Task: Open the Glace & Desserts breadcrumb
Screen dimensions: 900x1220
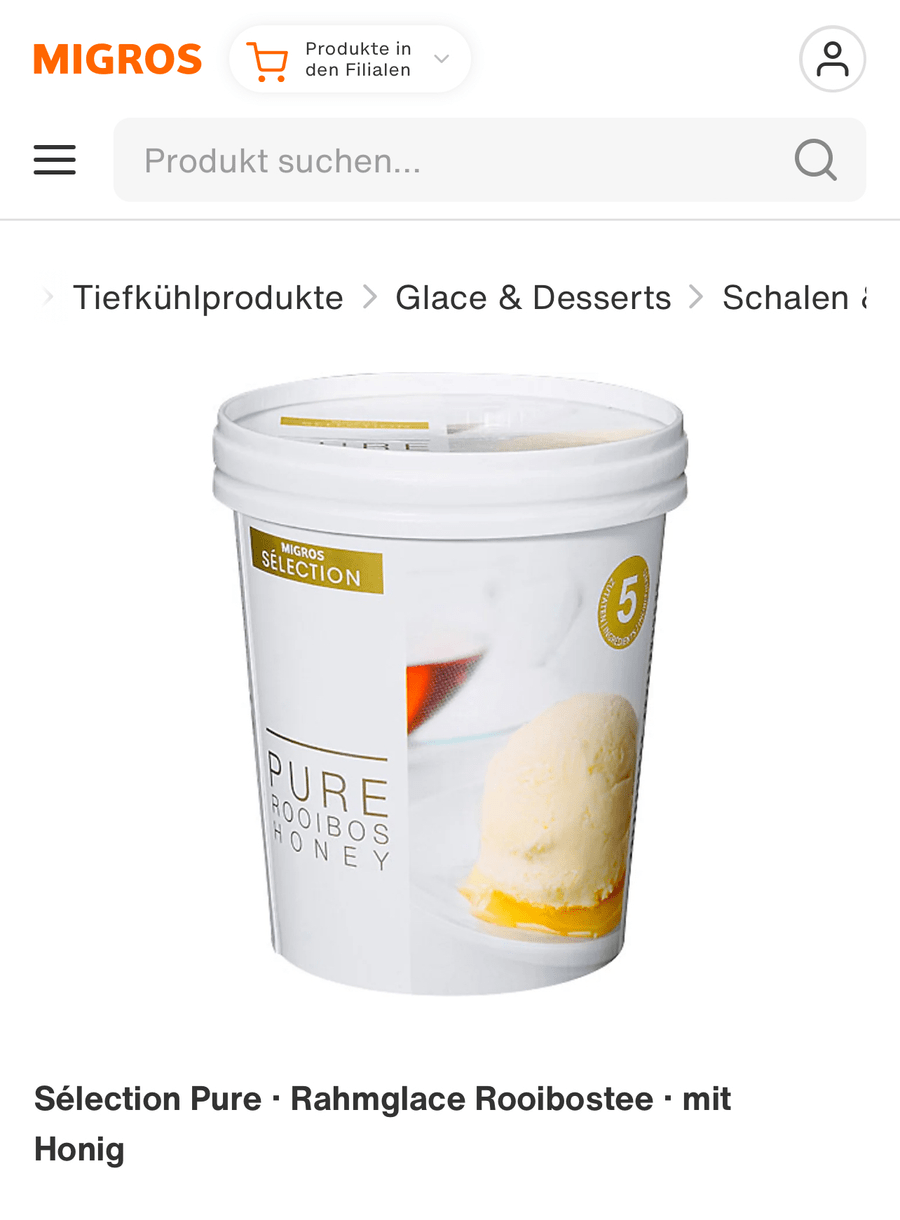Action: [533, 297]
